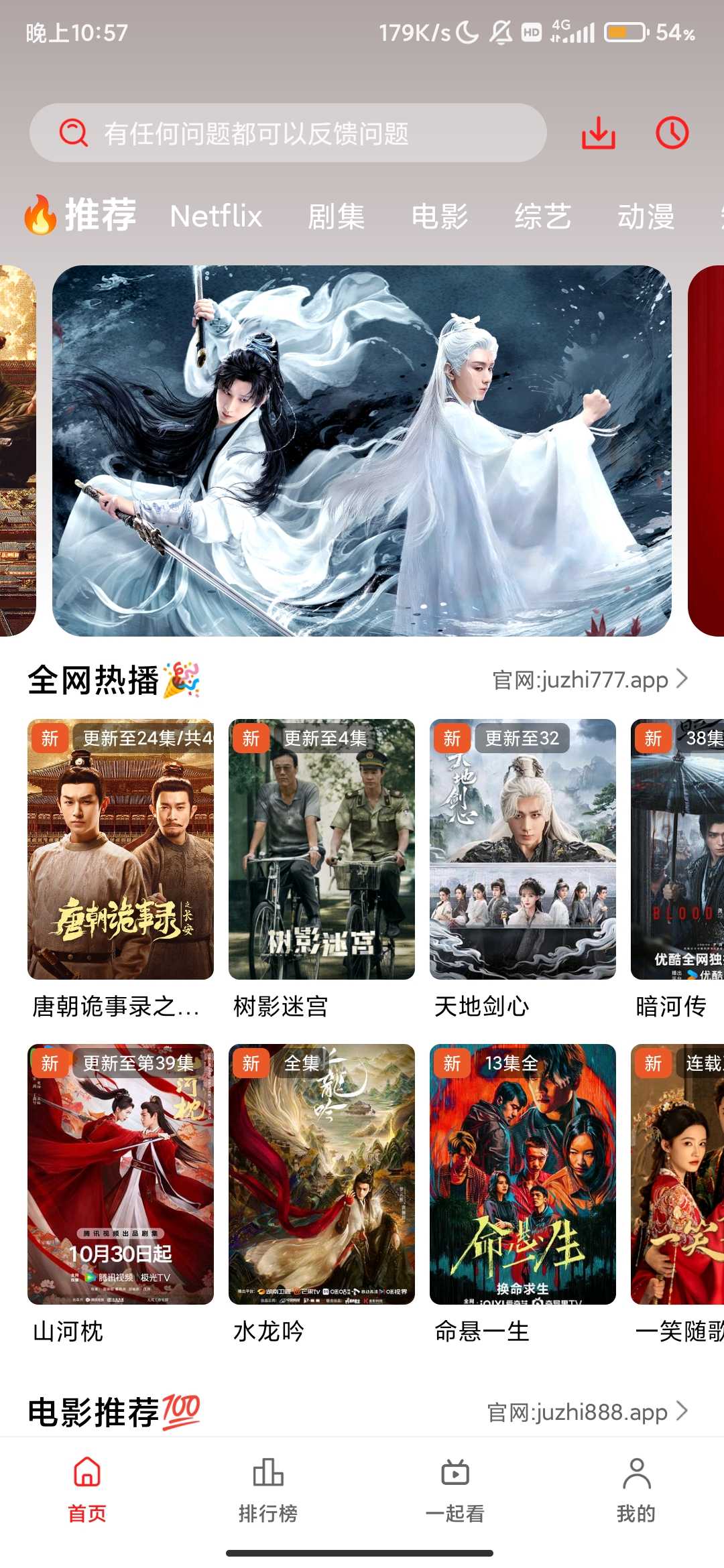This screenshot has height=1568, width=724.
Task: Switch to the 综艺 tab
Action: pyautogui.click(x=543, y=216)
